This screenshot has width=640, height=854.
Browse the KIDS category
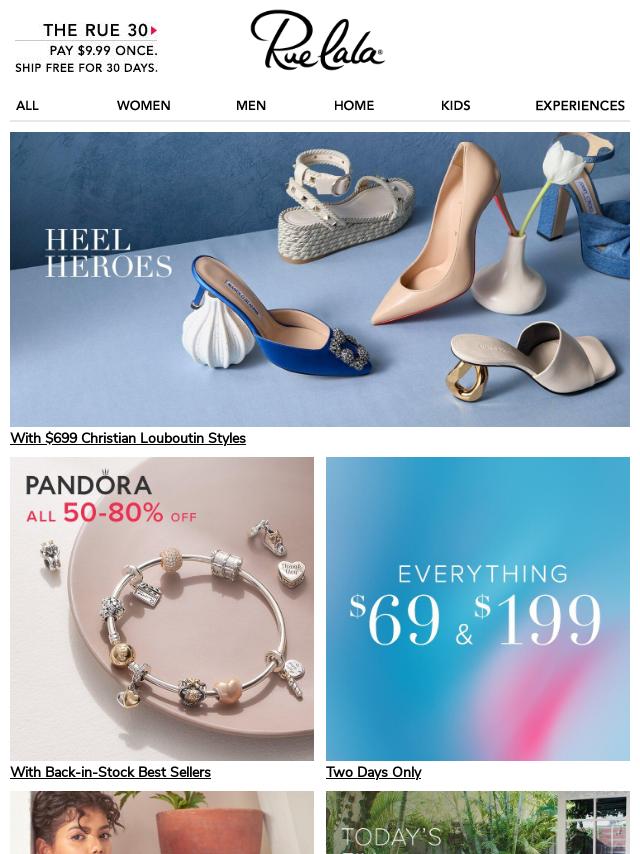[455, 106]
